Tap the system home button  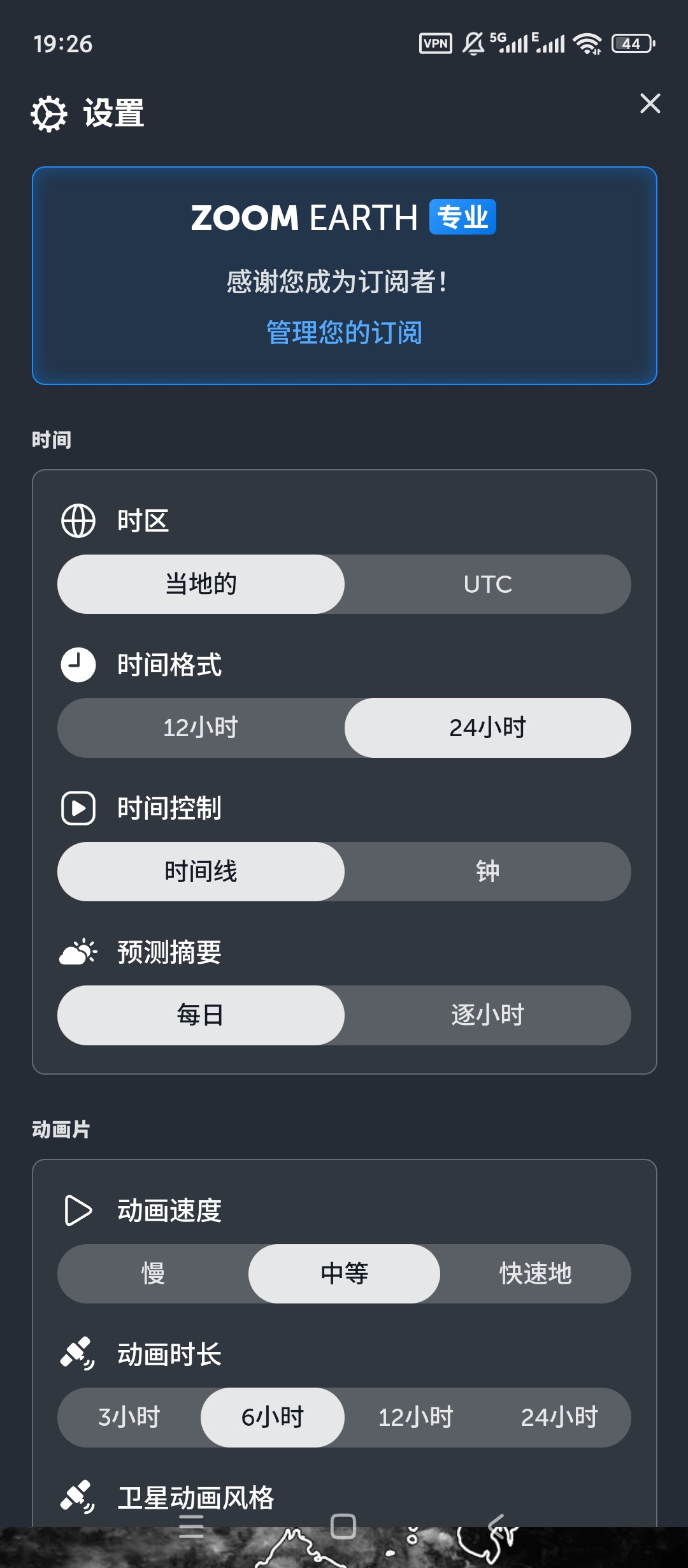pos(343,1527)
